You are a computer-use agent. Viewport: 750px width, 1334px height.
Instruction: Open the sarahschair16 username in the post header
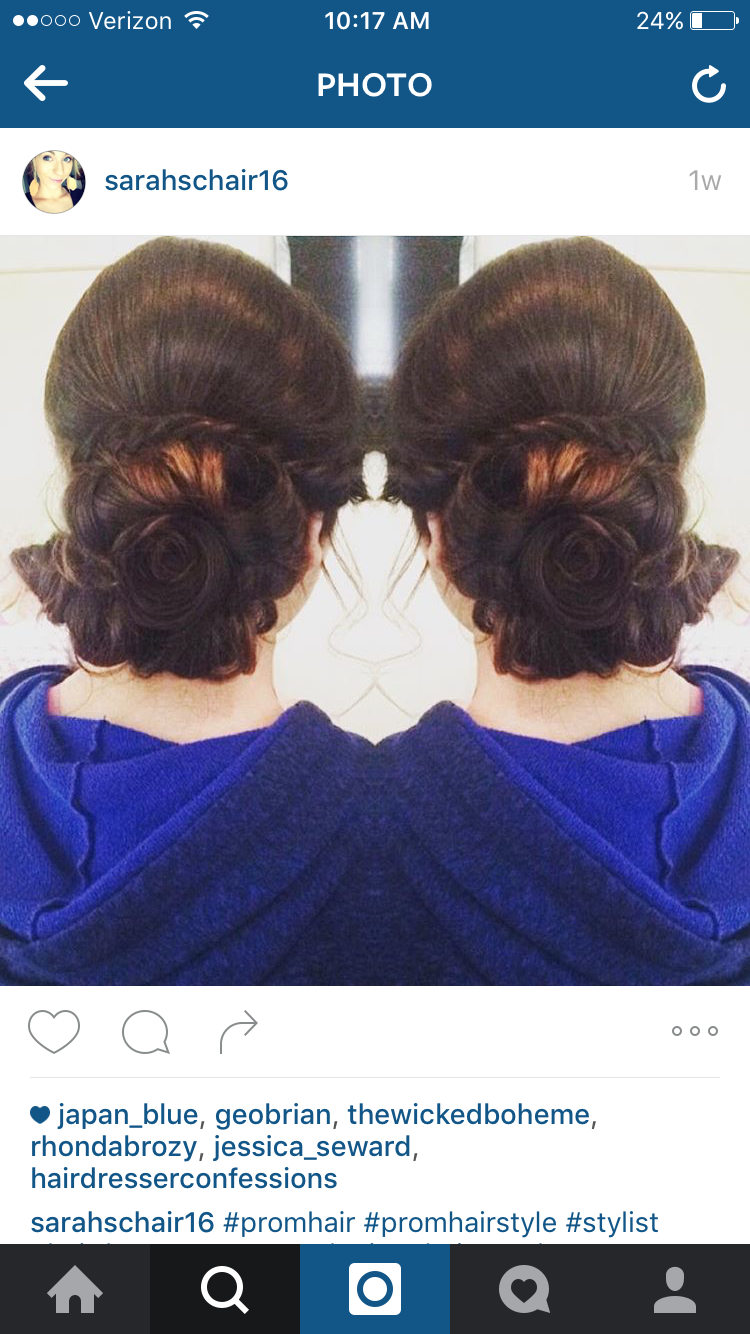pyautogui.click(x=196, y=181)
